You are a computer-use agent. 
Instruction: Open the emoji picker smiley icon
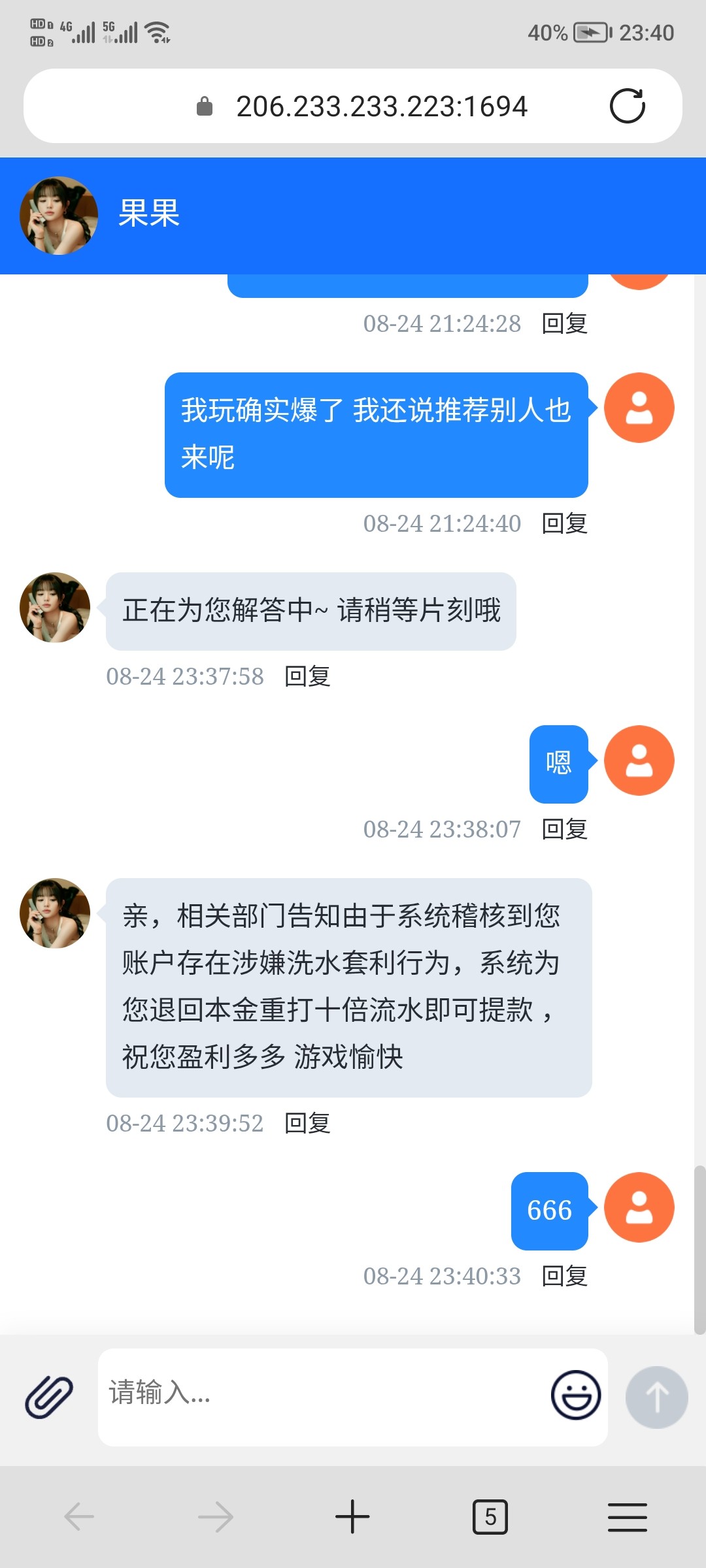point(575,1396)
